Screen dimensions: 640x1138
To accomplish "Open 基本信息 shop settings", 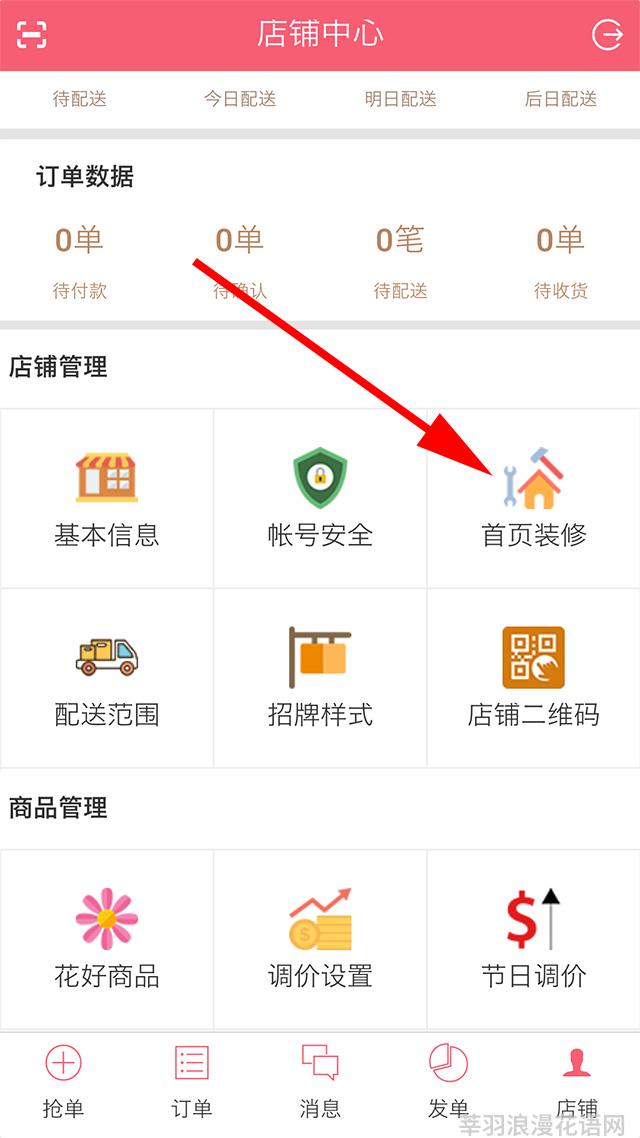I will pyautogui.click(x=107, y=498).
